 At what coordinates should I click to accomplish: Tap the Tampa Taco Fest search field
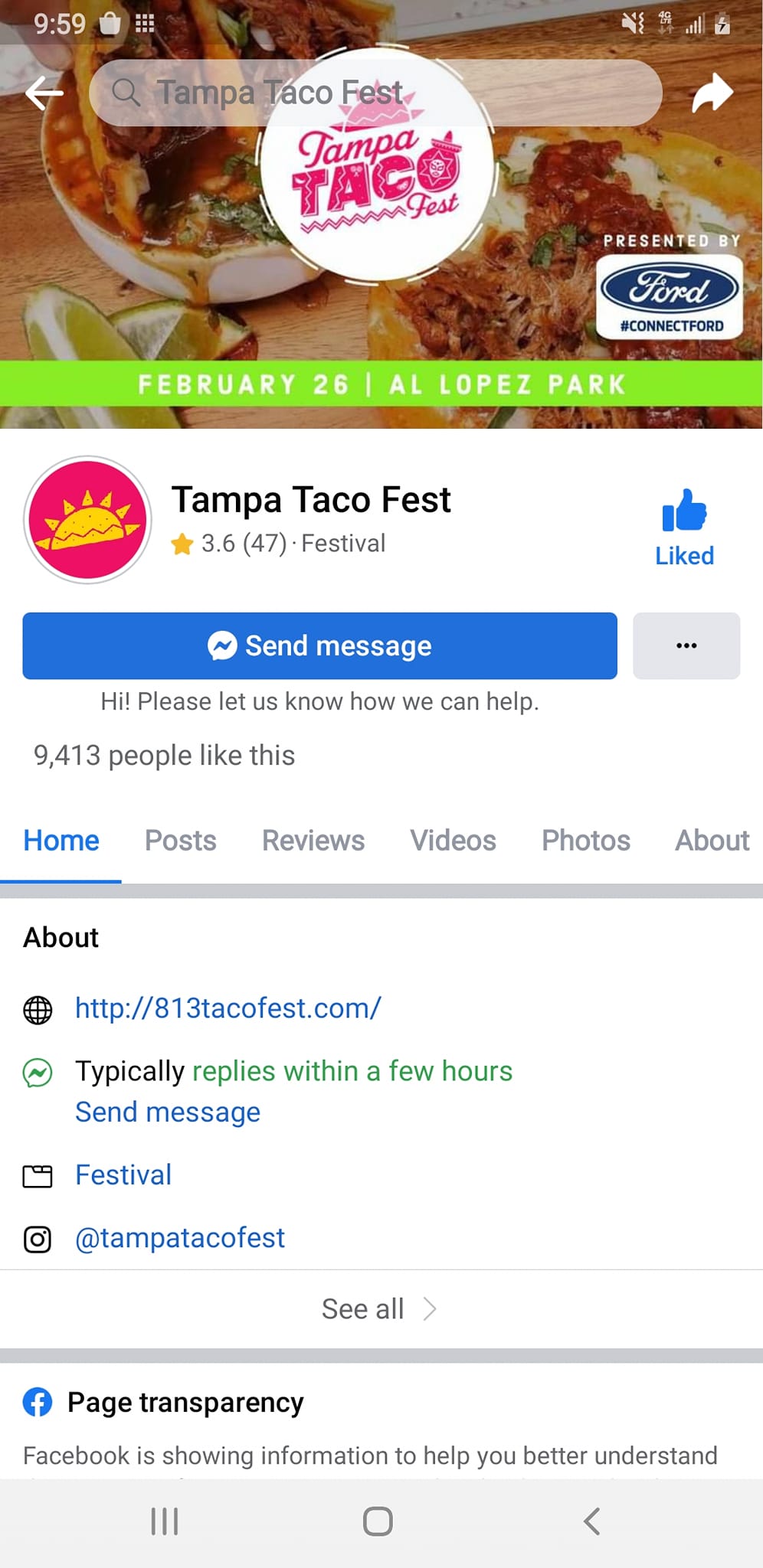point(375,93)
